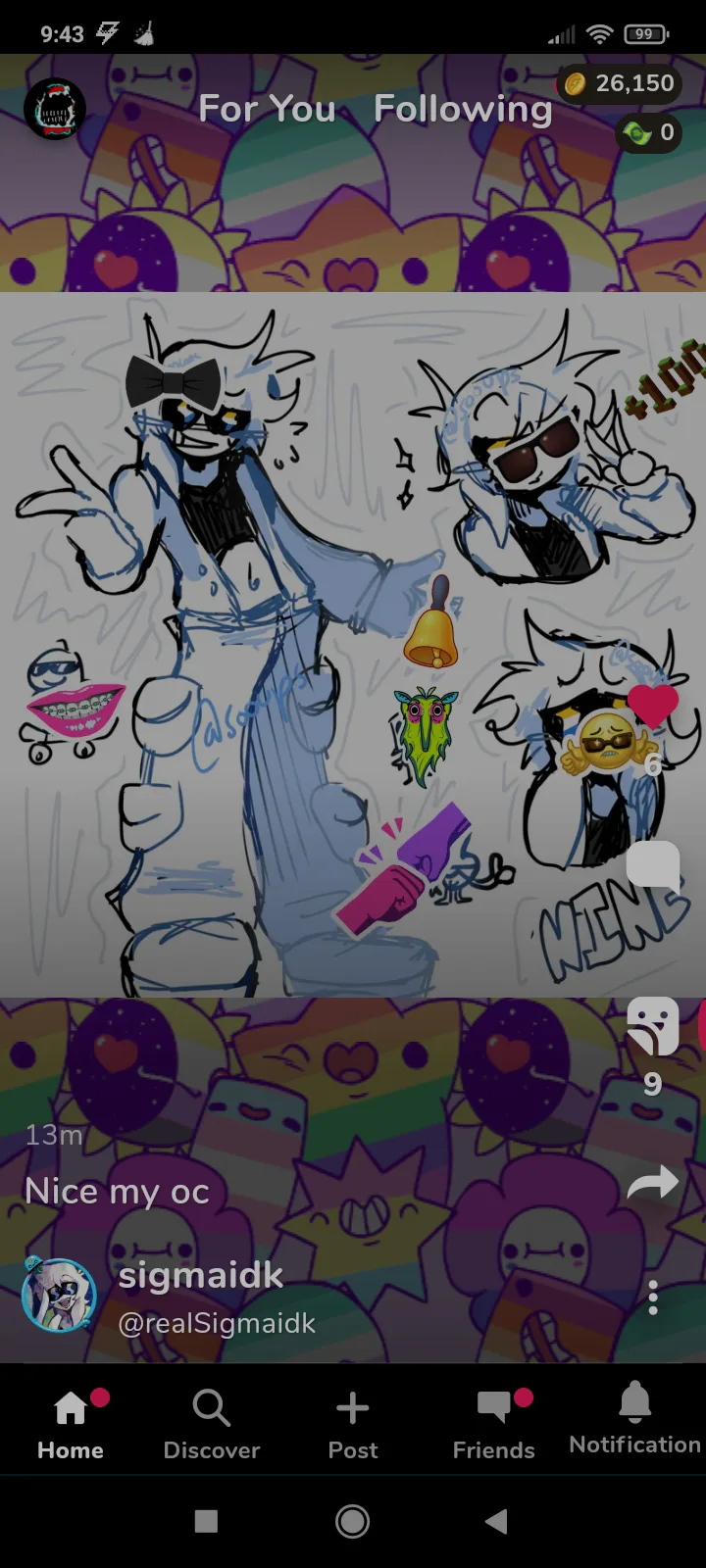This screenshot has height=1568, width=706.
Task: Switch to the For You feed
Action: tap(267, 109)
